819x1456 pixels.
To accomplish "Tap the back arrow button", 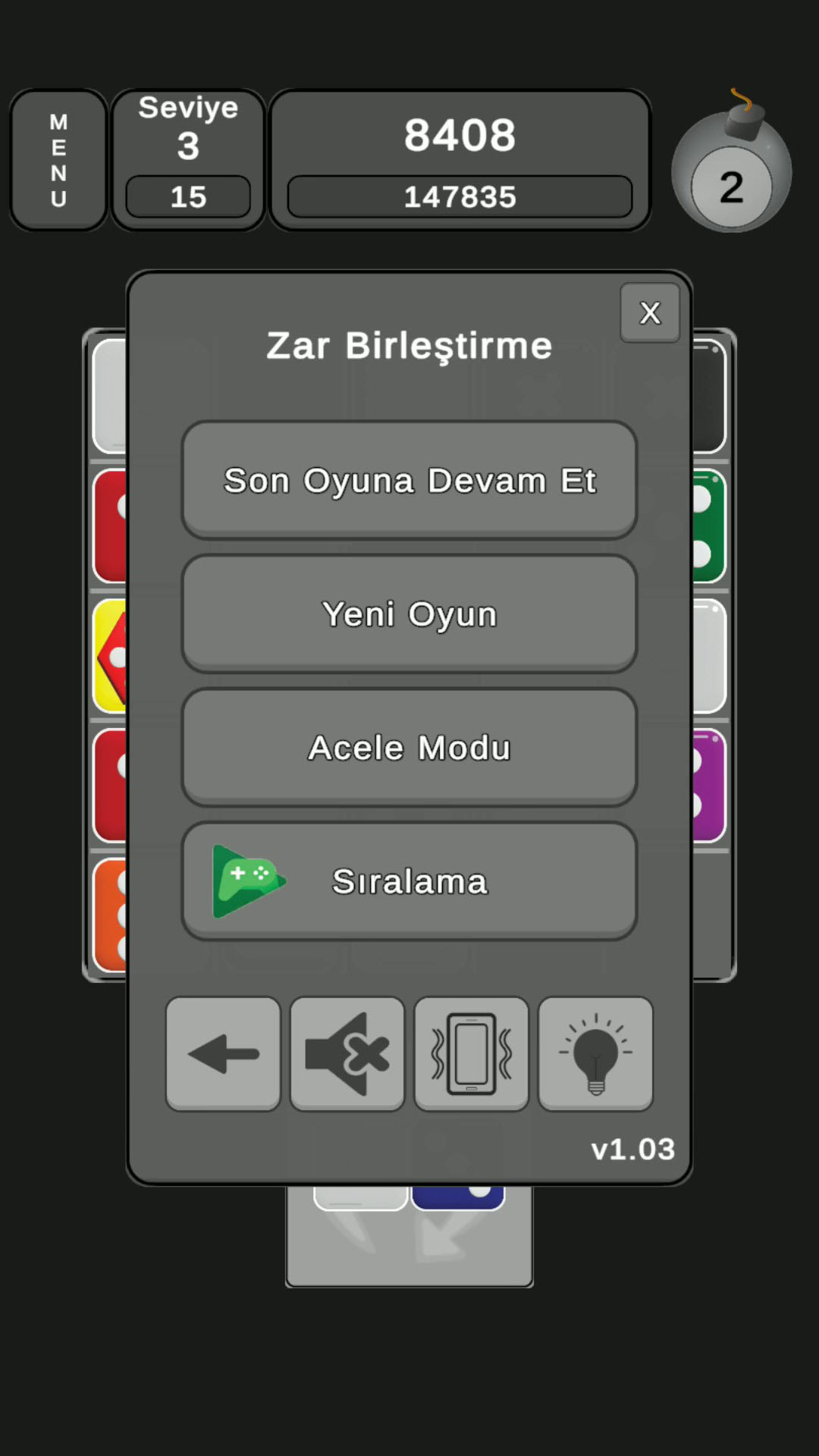I will pyautogui.click(x=223, y=1053).
